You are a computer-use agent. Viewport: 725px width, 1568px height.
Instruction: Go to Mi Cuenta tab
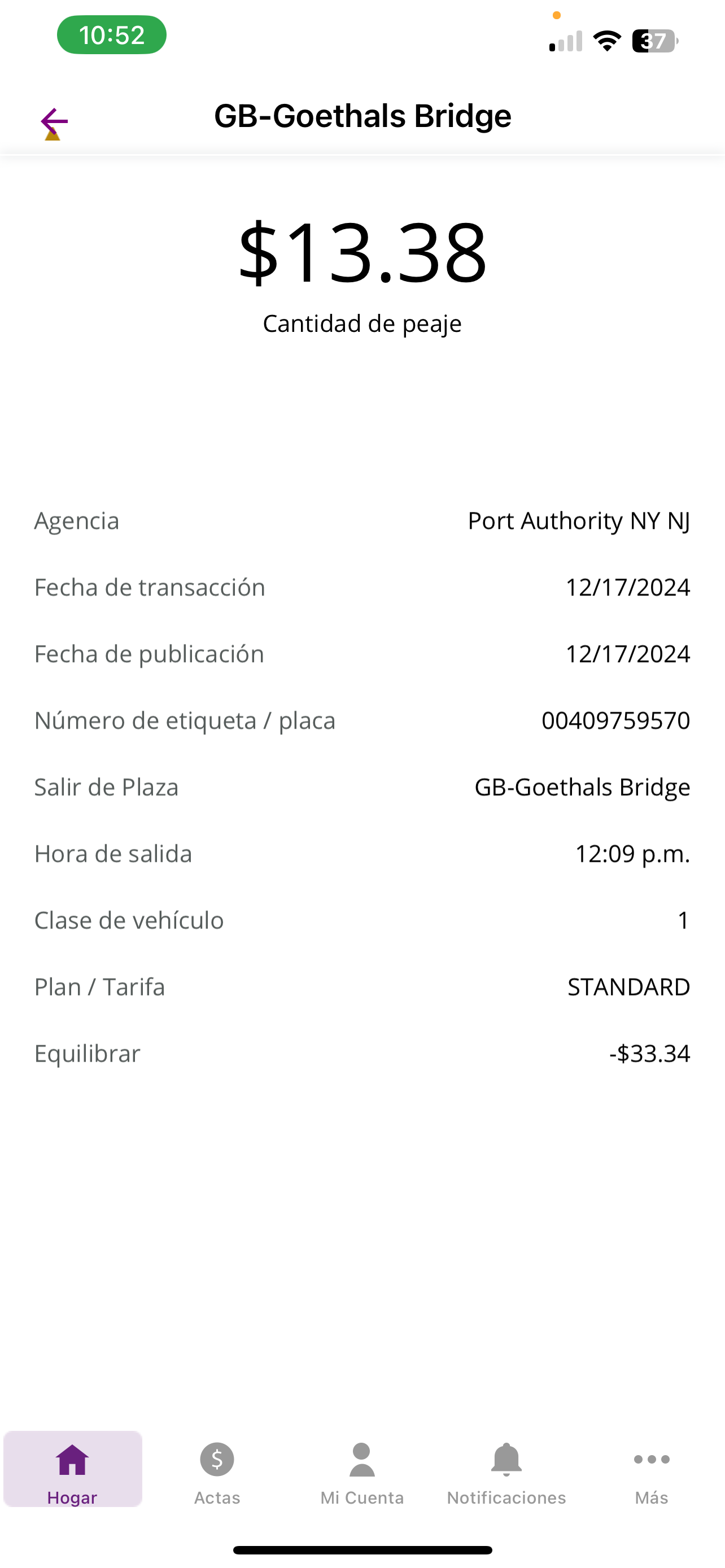tap(362, 1469)
